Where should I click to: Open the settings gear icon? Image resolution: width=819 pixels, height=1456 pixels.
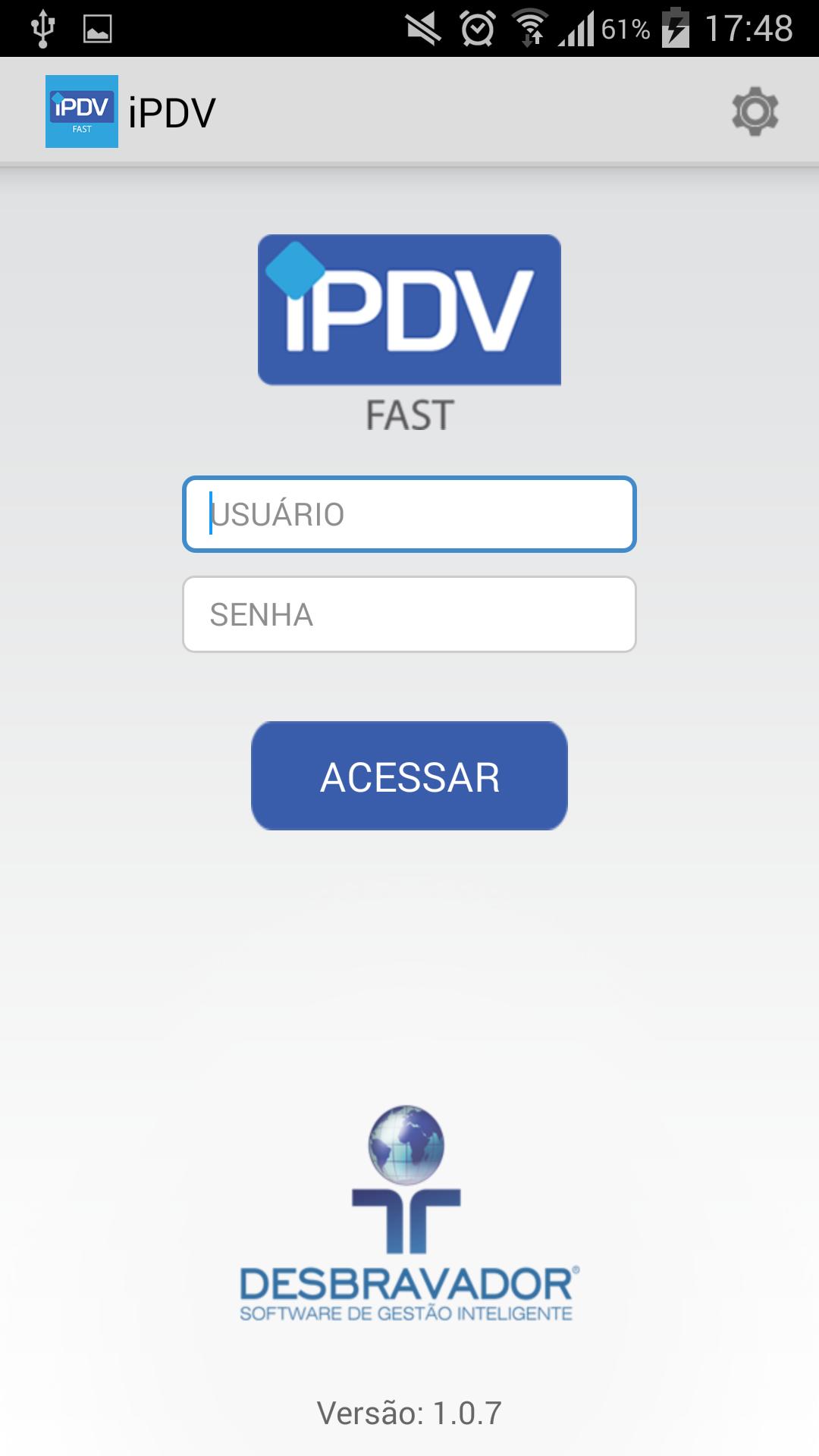tap(755, 110)
